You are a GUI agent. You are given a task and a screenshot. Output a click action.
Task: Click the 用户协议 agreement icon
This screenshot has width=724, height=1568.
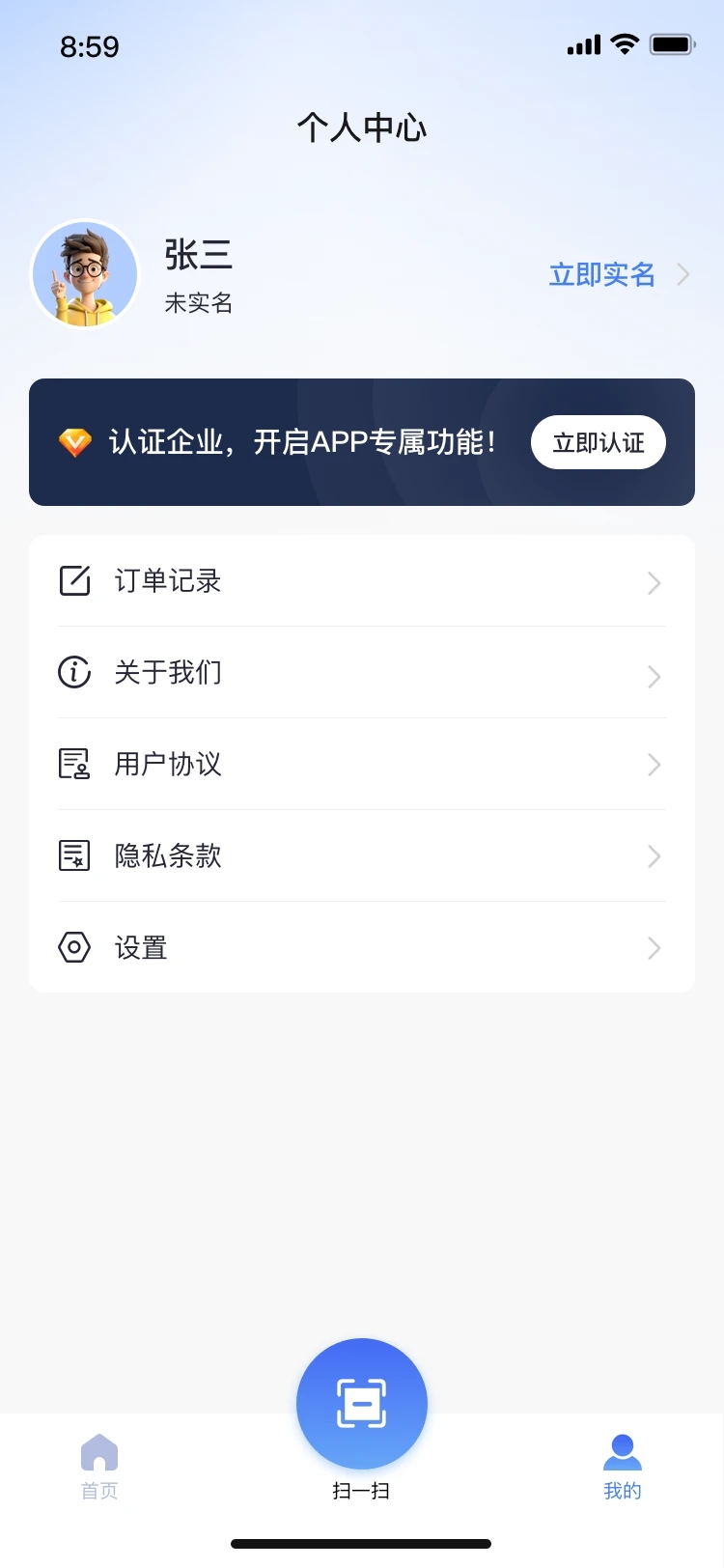pyautogui.click(x=74, y=765)
